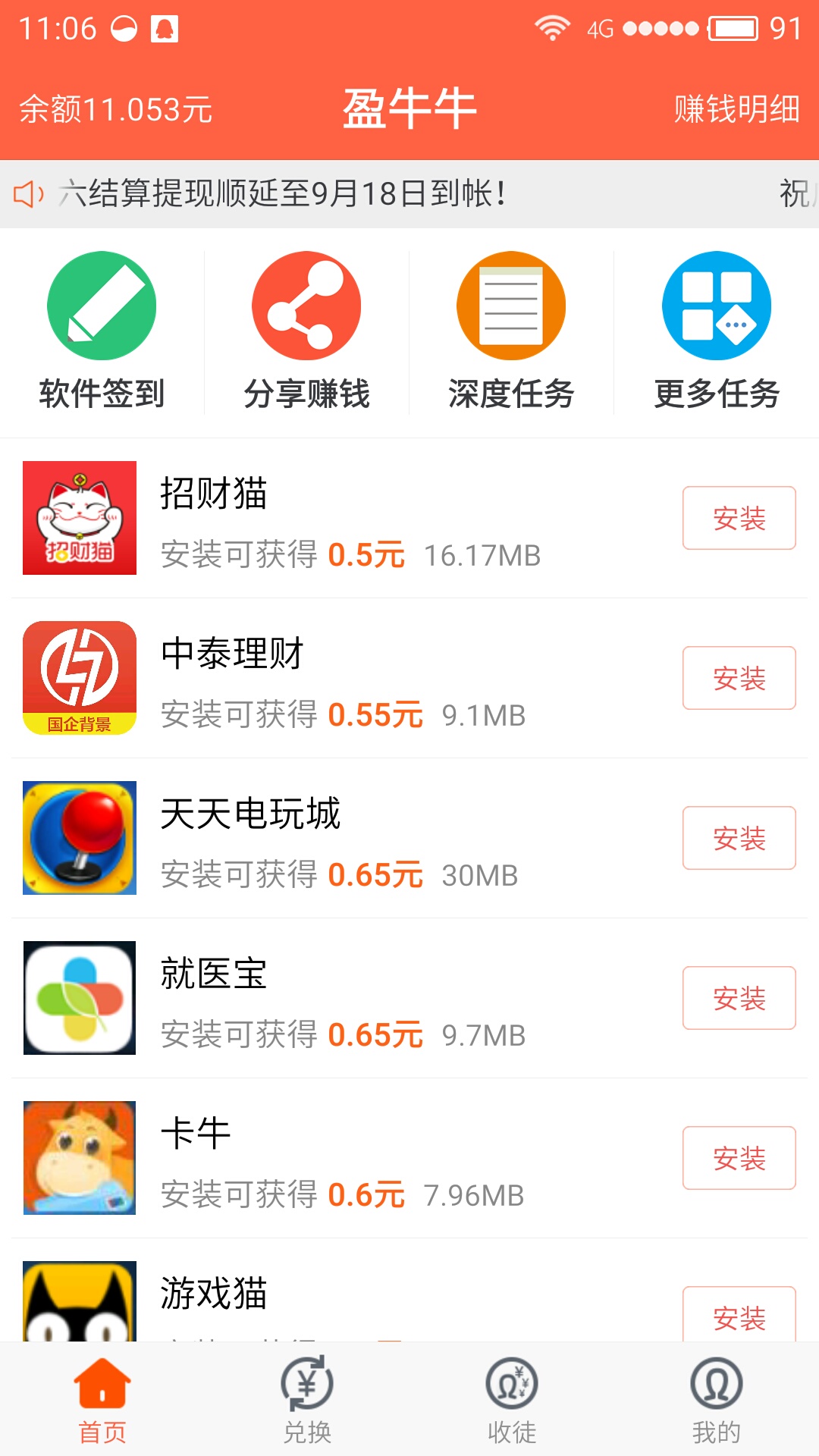Screen dimensions: 819x1456
Task: Install the 天天电玩城 app
Action: tap(739, 838)
